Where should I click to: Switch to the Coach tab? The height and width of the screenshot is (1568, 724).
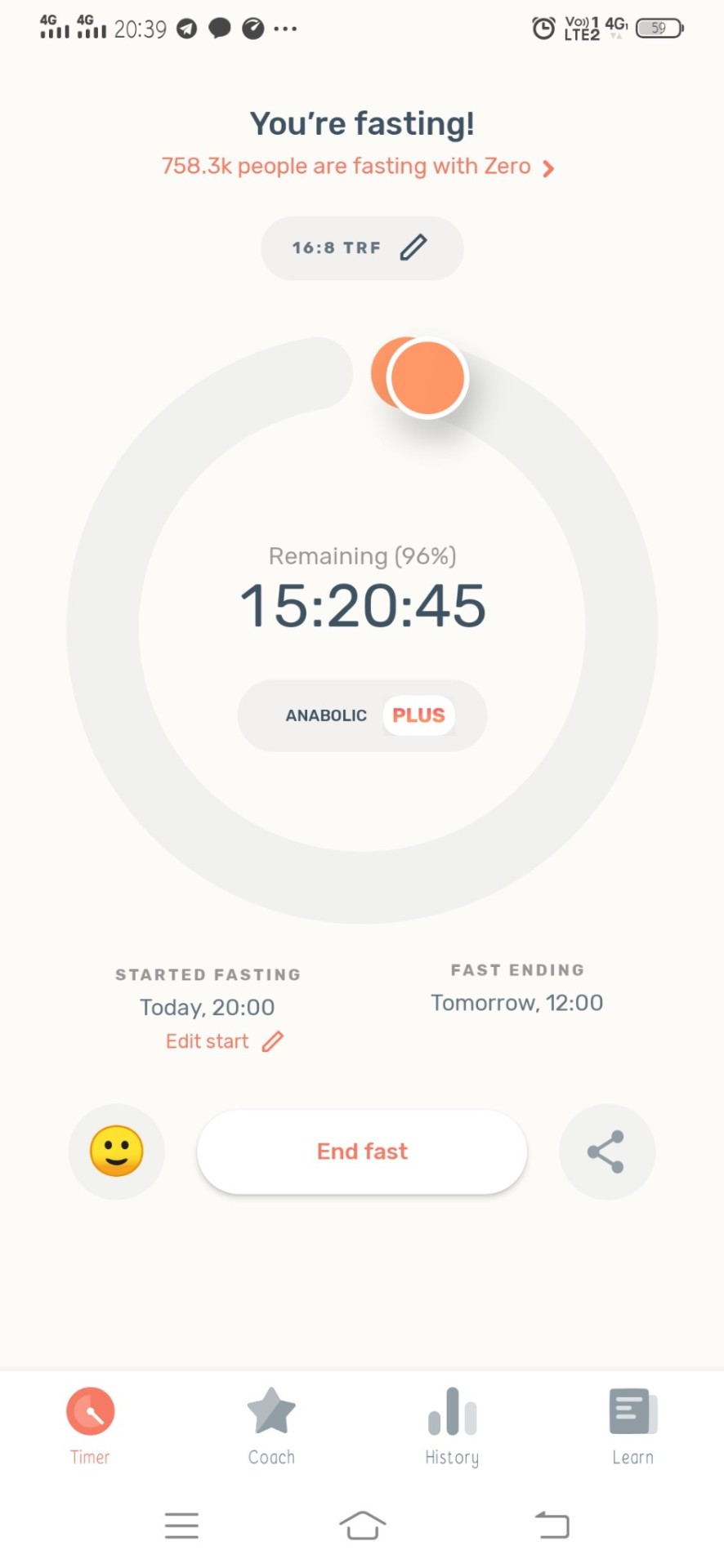tap(271, 1426)
